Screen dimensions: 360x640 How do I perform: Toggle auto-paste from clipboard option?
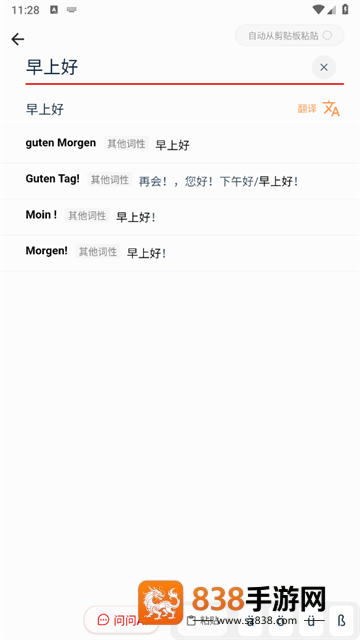(289, 36)
